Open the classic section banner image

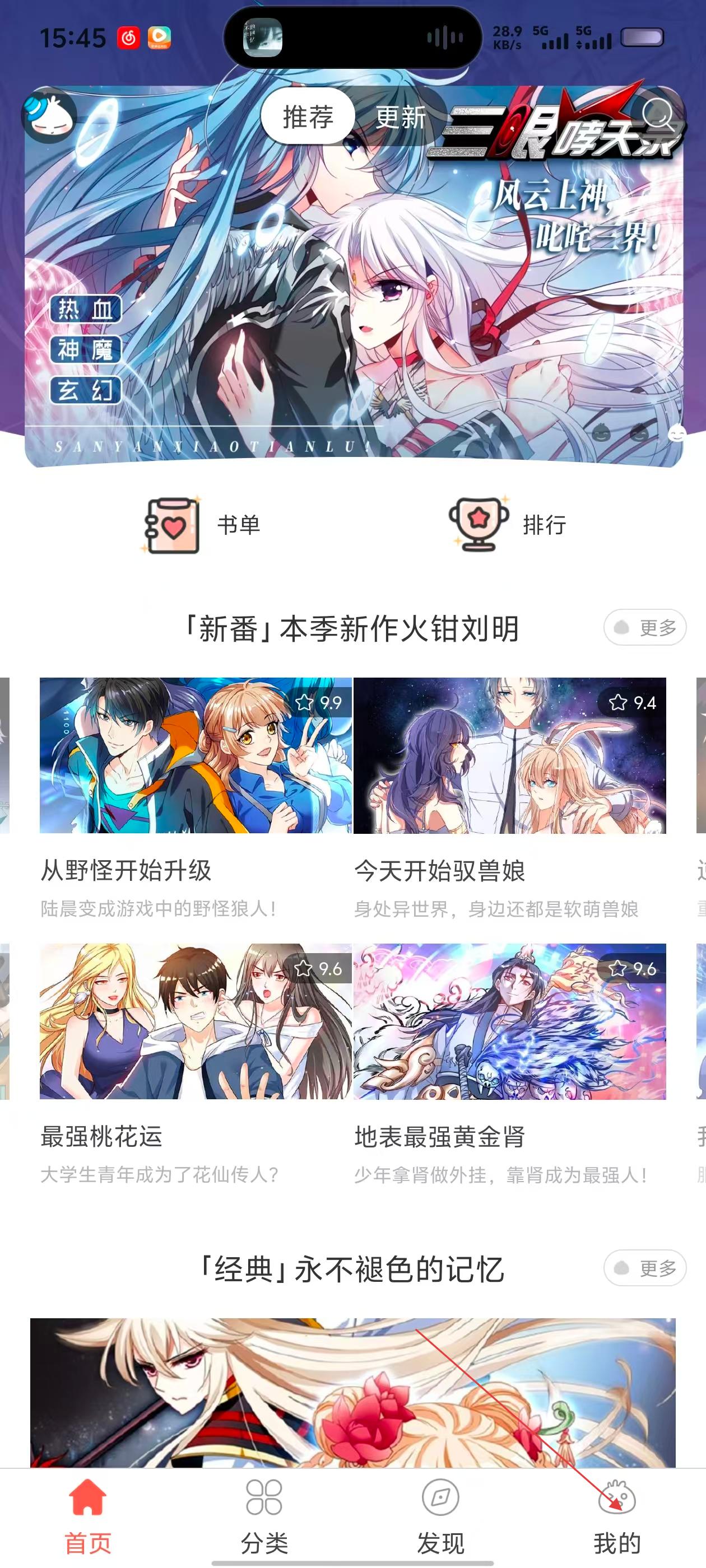[354, 1394]
